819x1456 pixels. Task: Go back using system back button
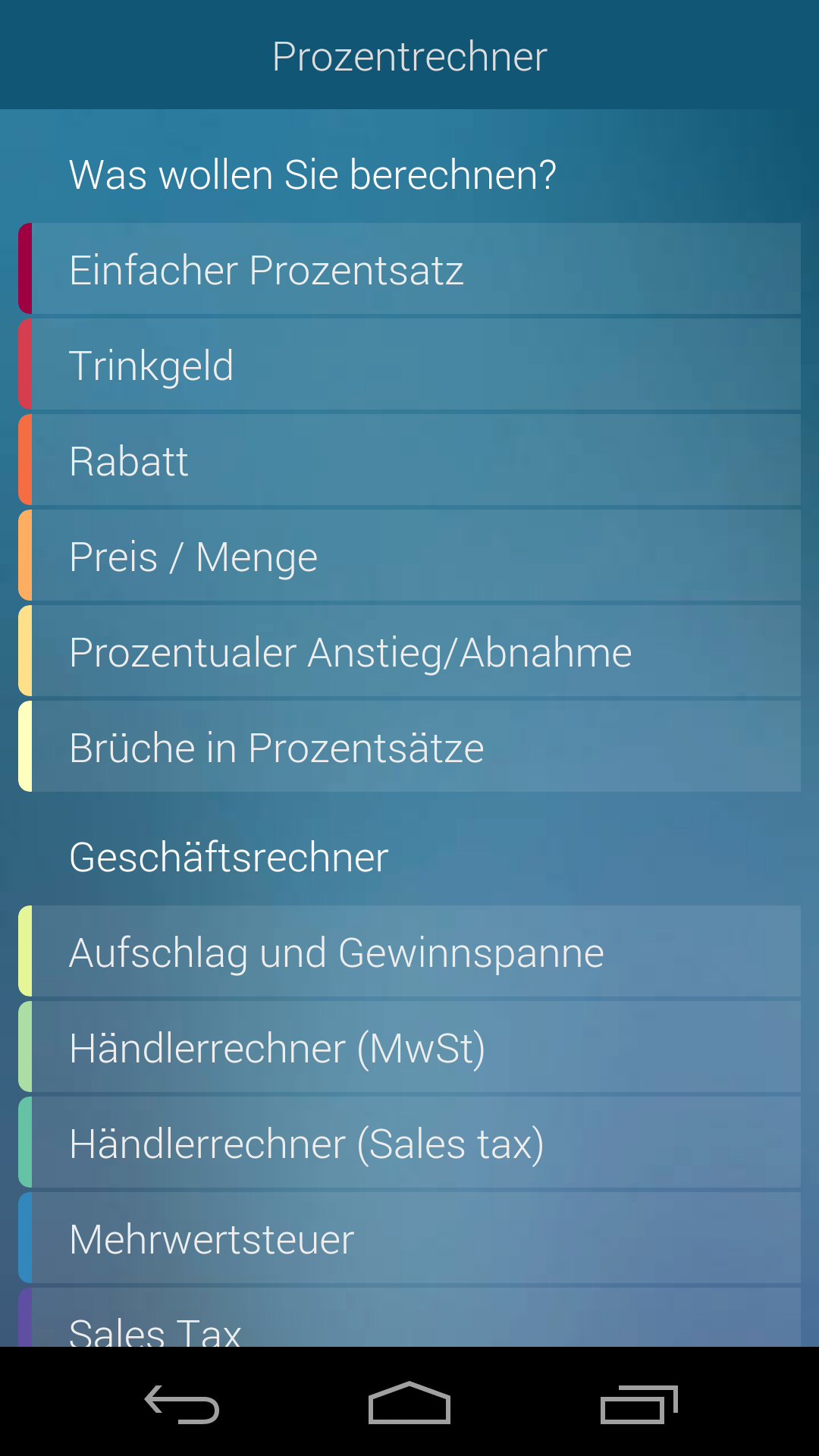point(182,1403)
